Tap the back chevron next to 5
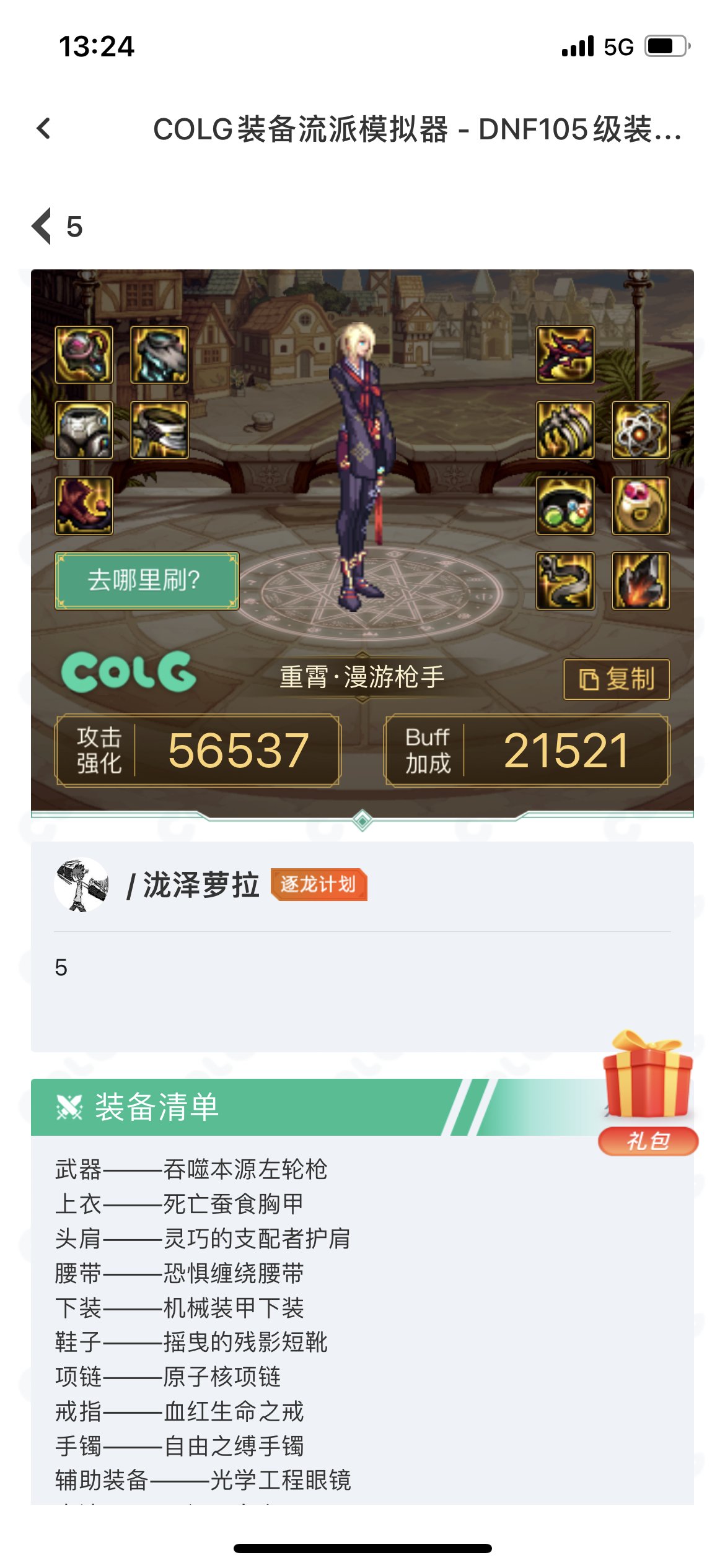Image resolution: width=725 pixels, height=1568 pixels. 42,227
